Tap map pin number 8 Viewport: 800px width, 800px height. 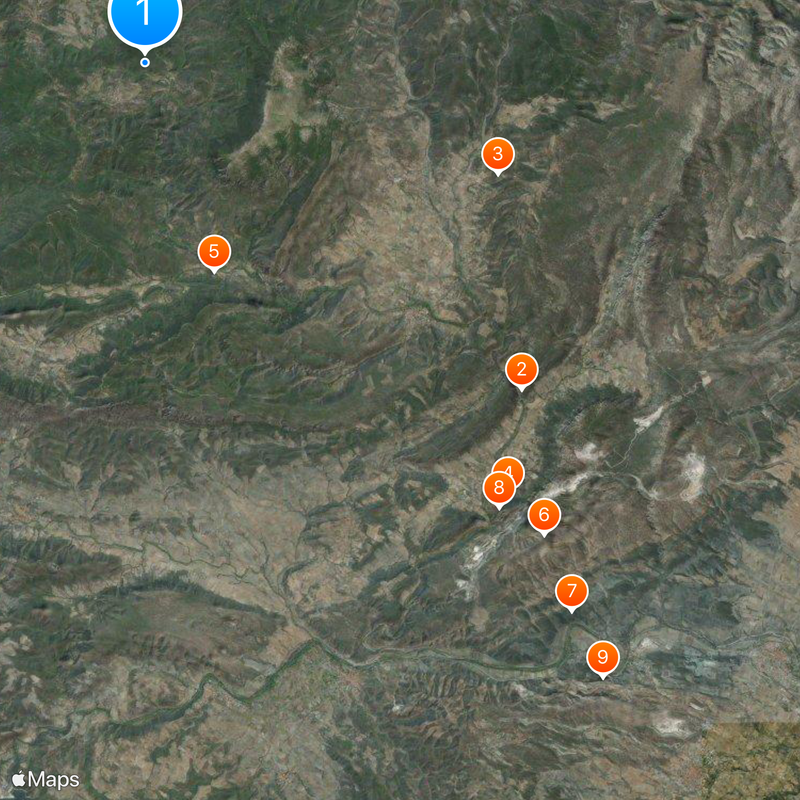[498, 489]
